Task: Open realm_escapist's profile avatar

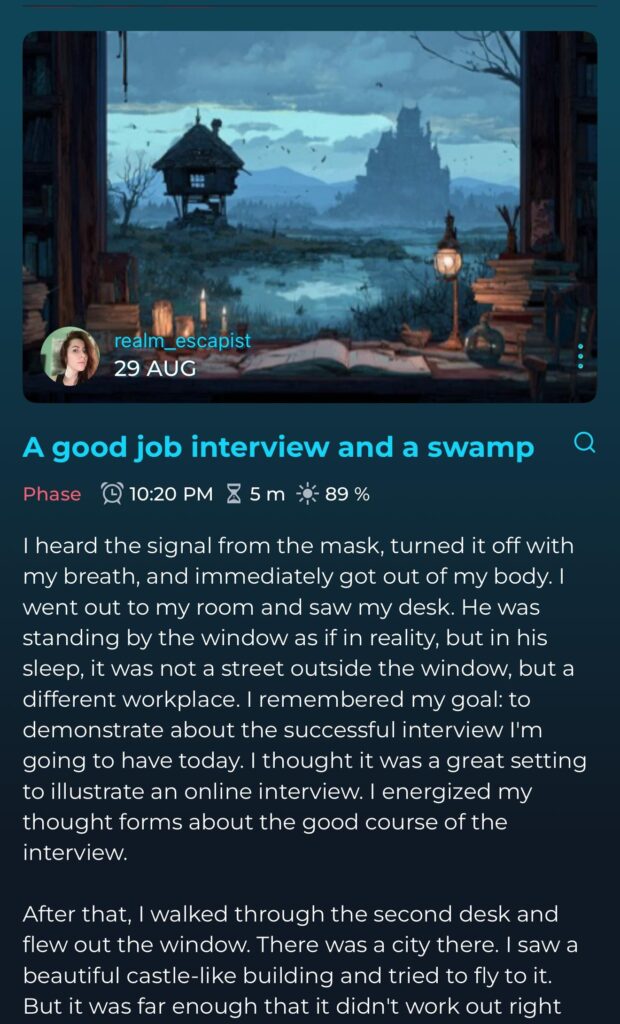Action: [70, 355]
